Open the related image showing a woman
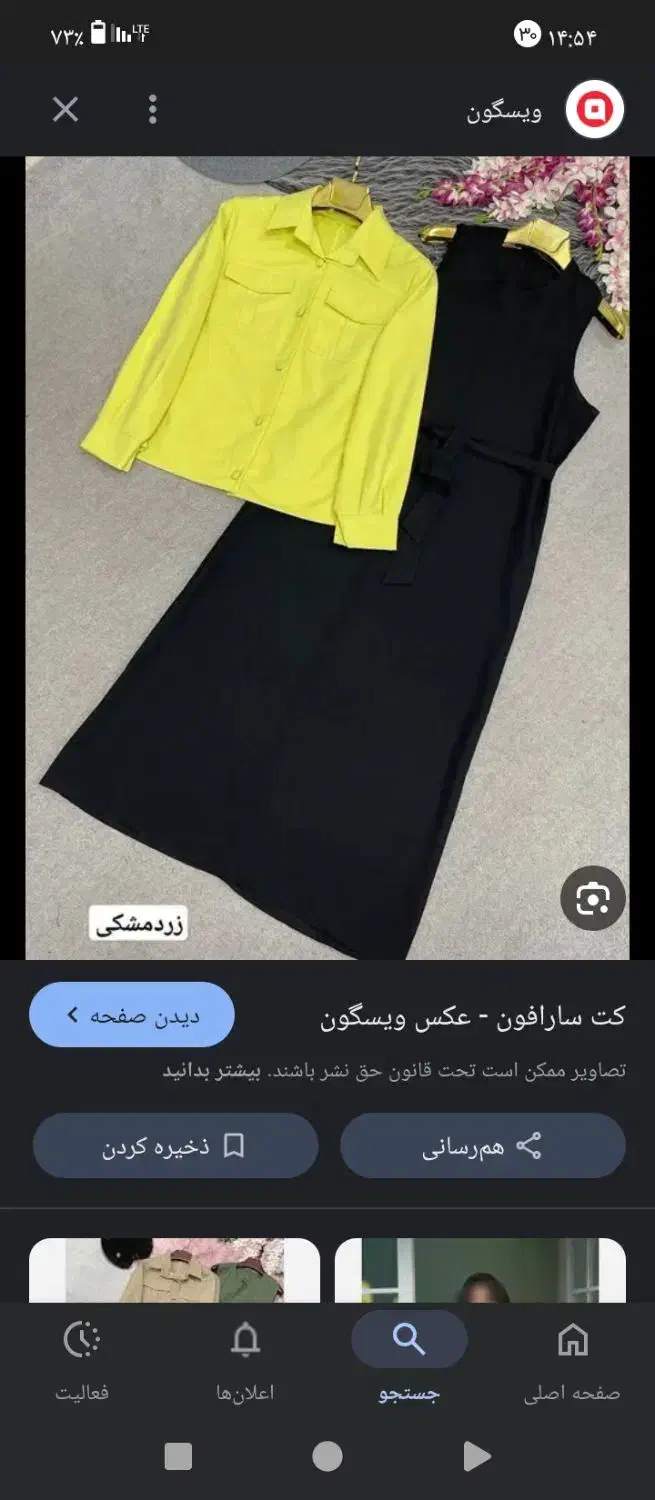 pyautogui.click(x=480, y=1270)
